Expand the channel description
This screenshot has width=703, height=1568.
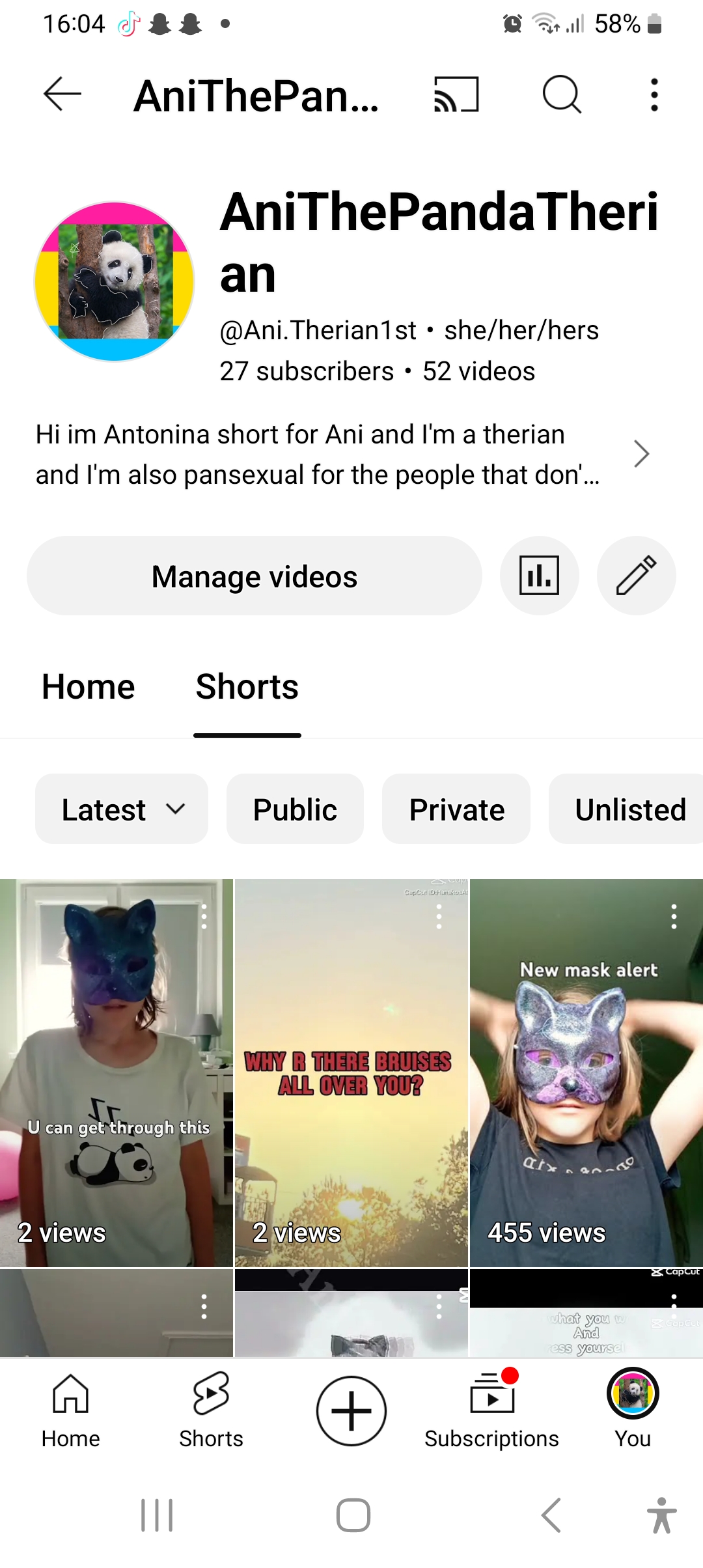[641, 454]
